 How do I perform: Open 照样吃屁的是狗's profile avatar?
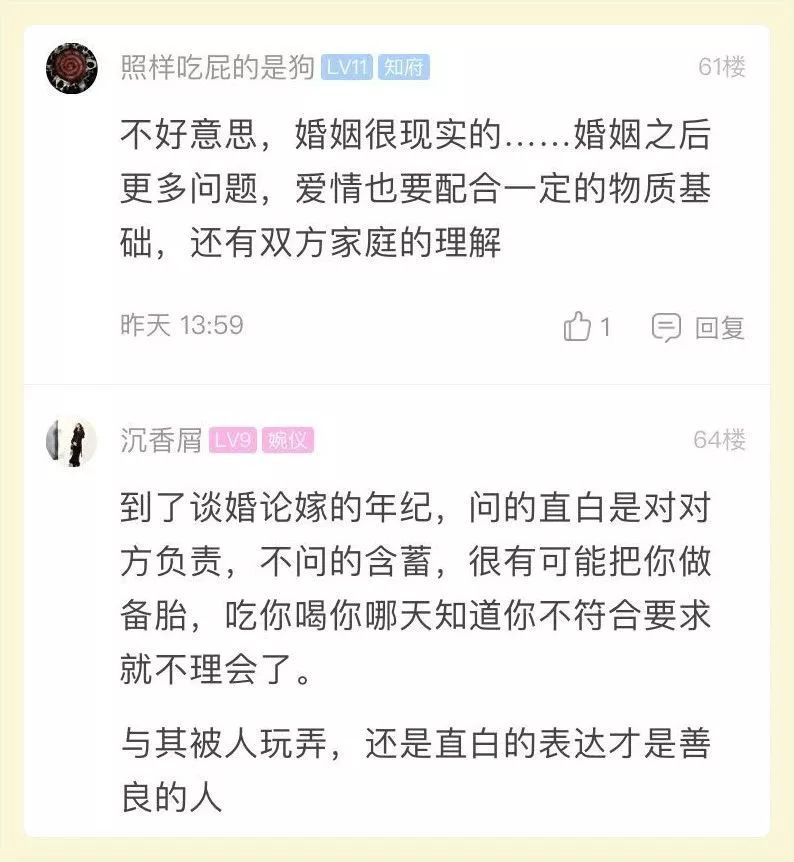71,68
